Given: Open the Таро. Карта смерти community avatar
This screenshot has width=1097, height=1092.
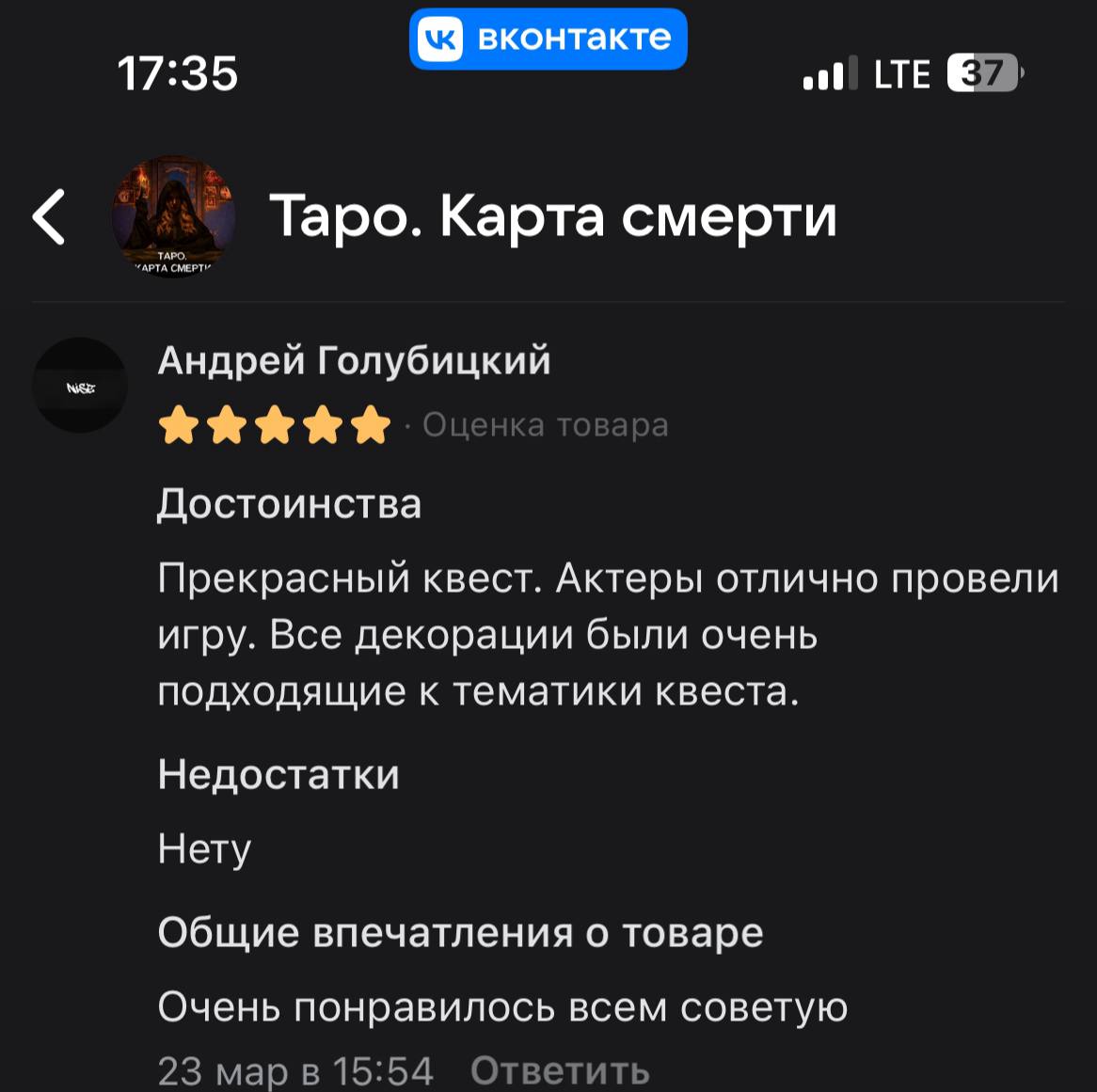Looking at the screenshot, I should 173,216.
